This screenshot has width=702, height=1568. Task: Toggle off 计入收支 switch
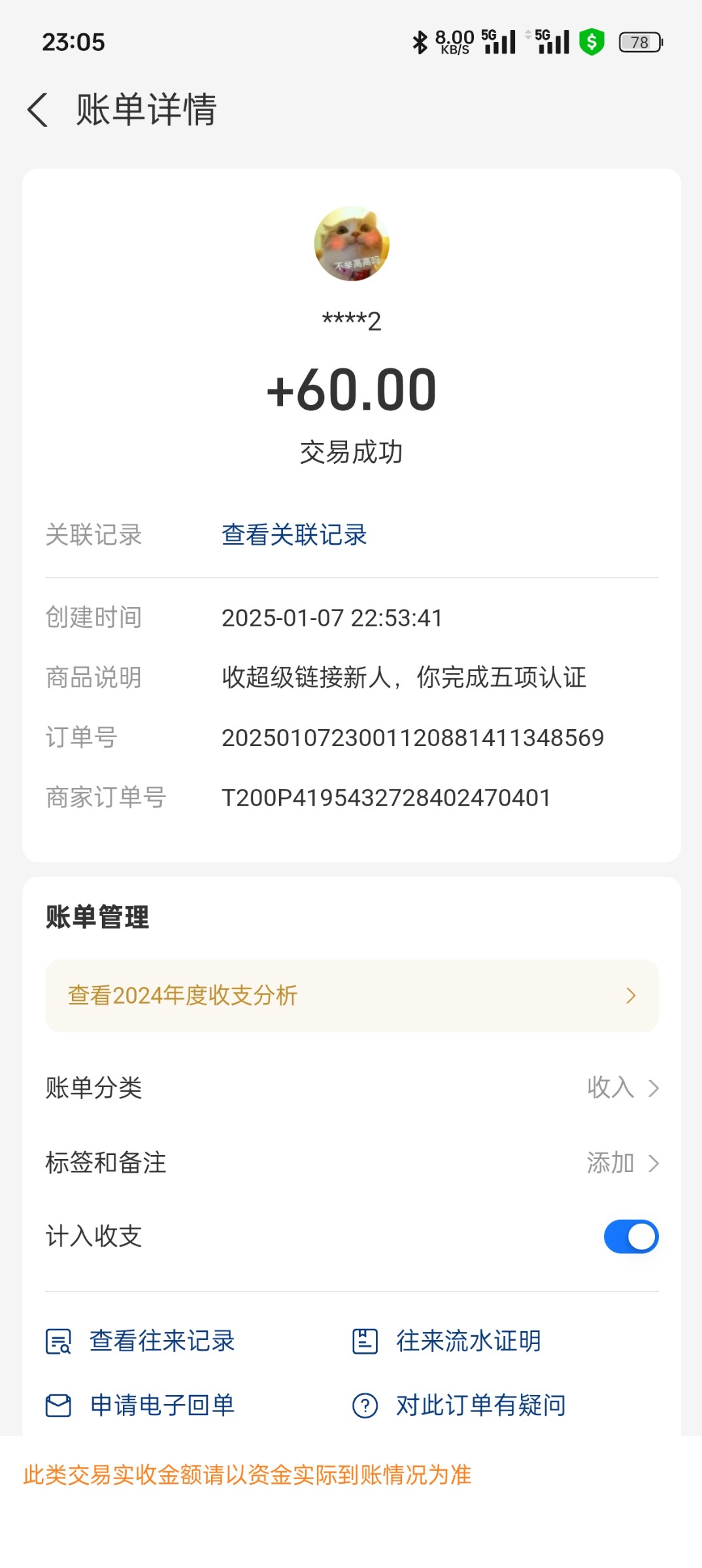pyautogui.click(x=631, y=1237)
